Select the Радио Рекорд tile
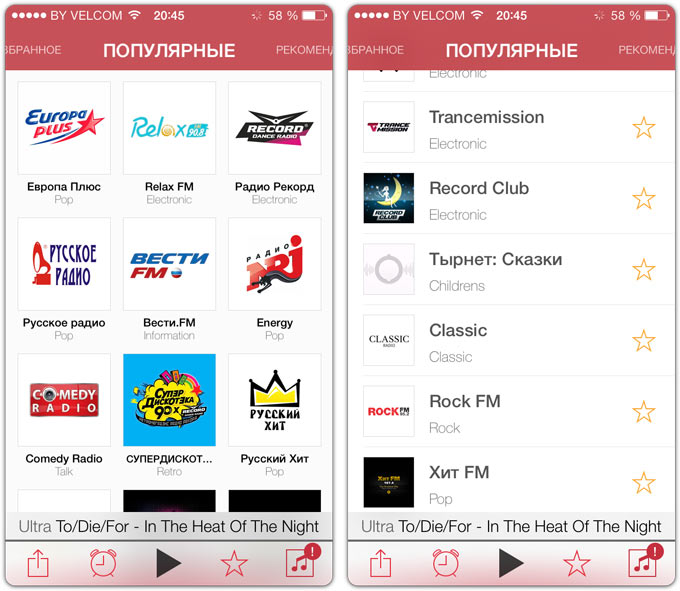The image size is (680, 591). click(274, 129)
